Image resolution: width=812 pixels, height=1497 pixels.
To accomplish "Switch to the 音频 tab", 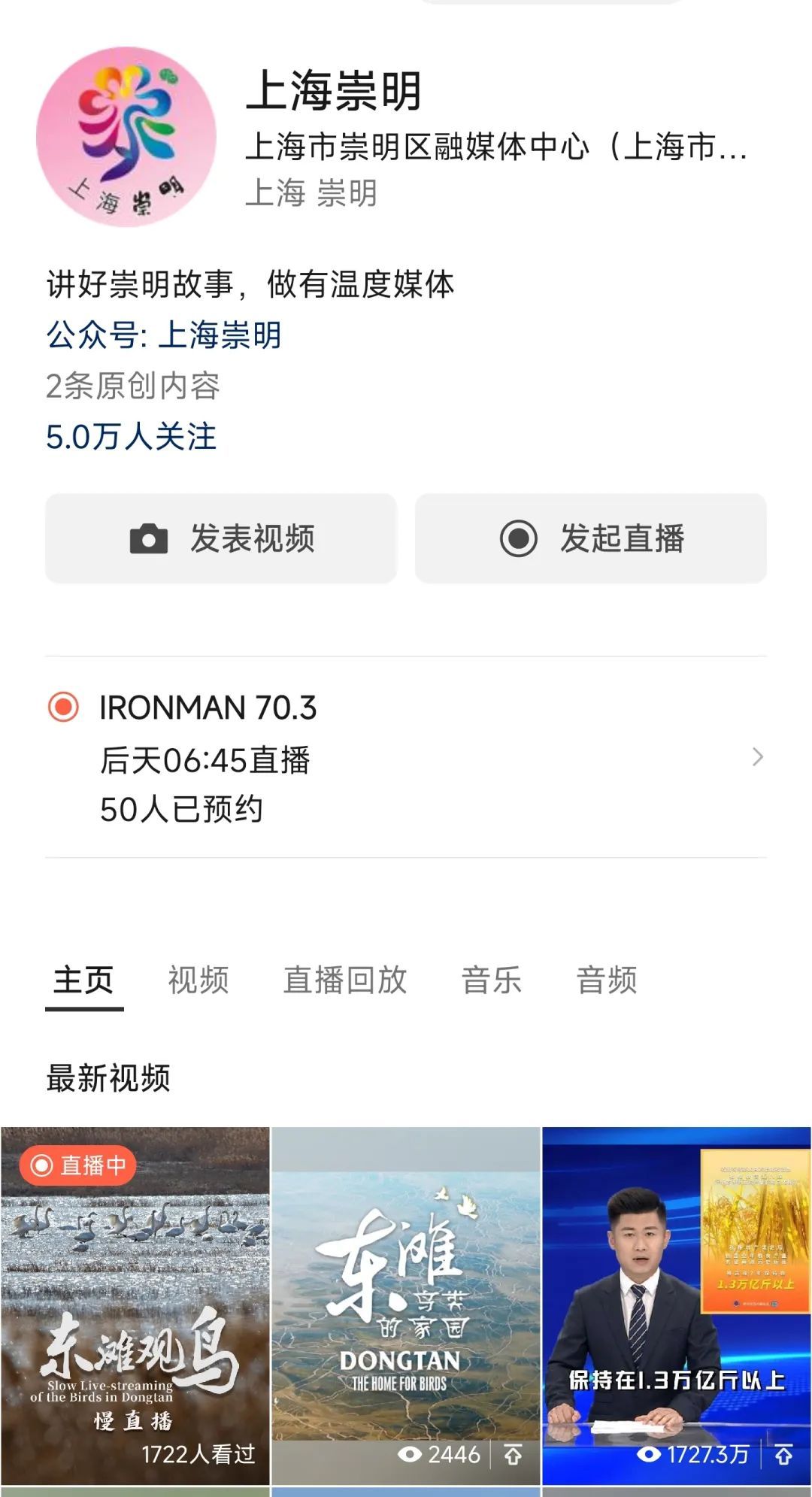I will 607,980.
